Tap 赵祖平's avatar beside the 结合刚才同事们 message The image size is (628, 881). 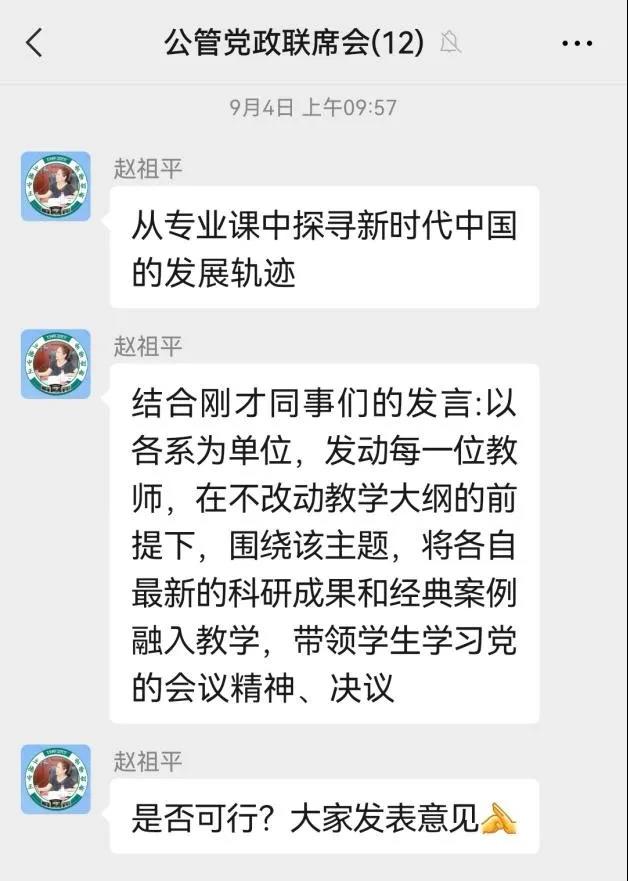coord(56,364)
